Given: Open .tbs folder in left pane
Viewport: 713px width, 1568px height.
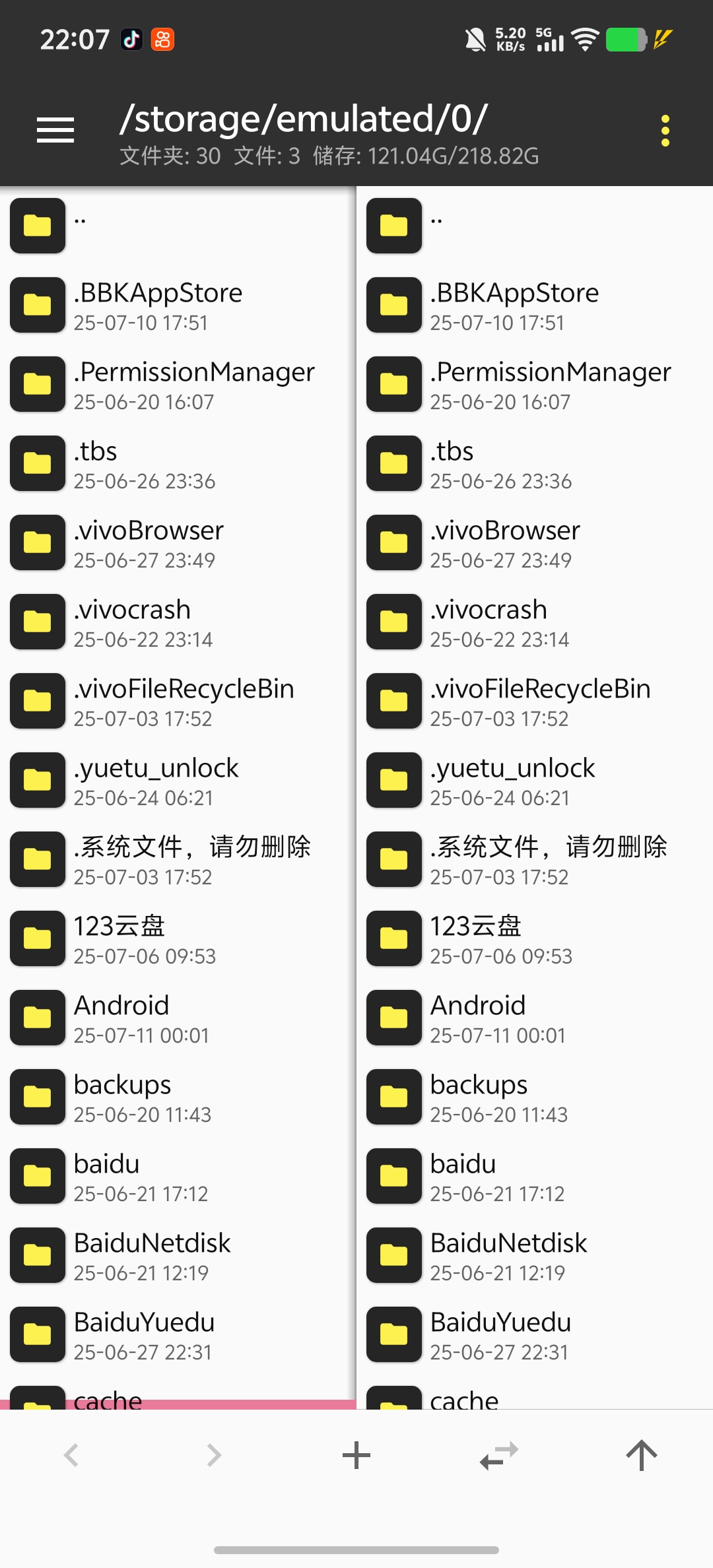Looking at the screenshot, I should (x=178, y=463).
